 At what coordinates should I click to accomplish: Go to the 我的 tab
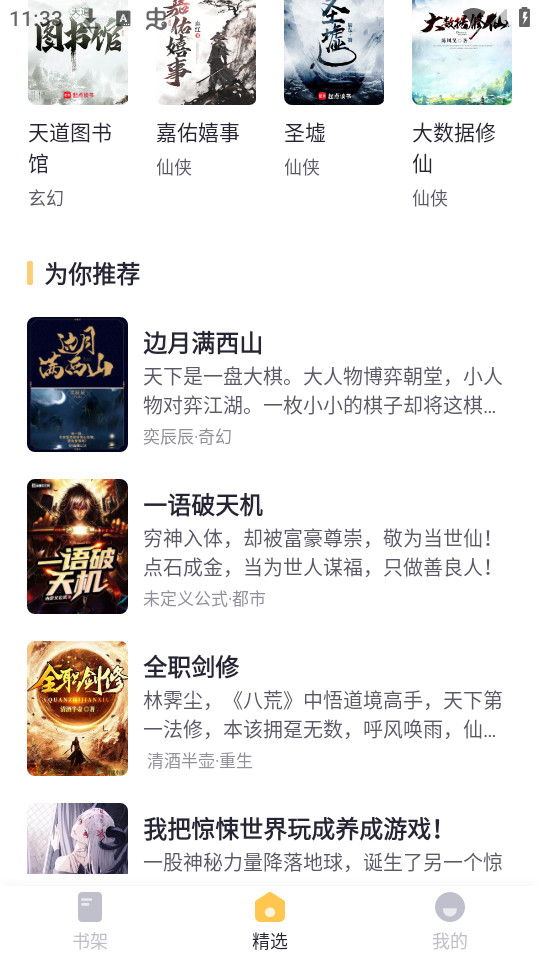[449, 921]
